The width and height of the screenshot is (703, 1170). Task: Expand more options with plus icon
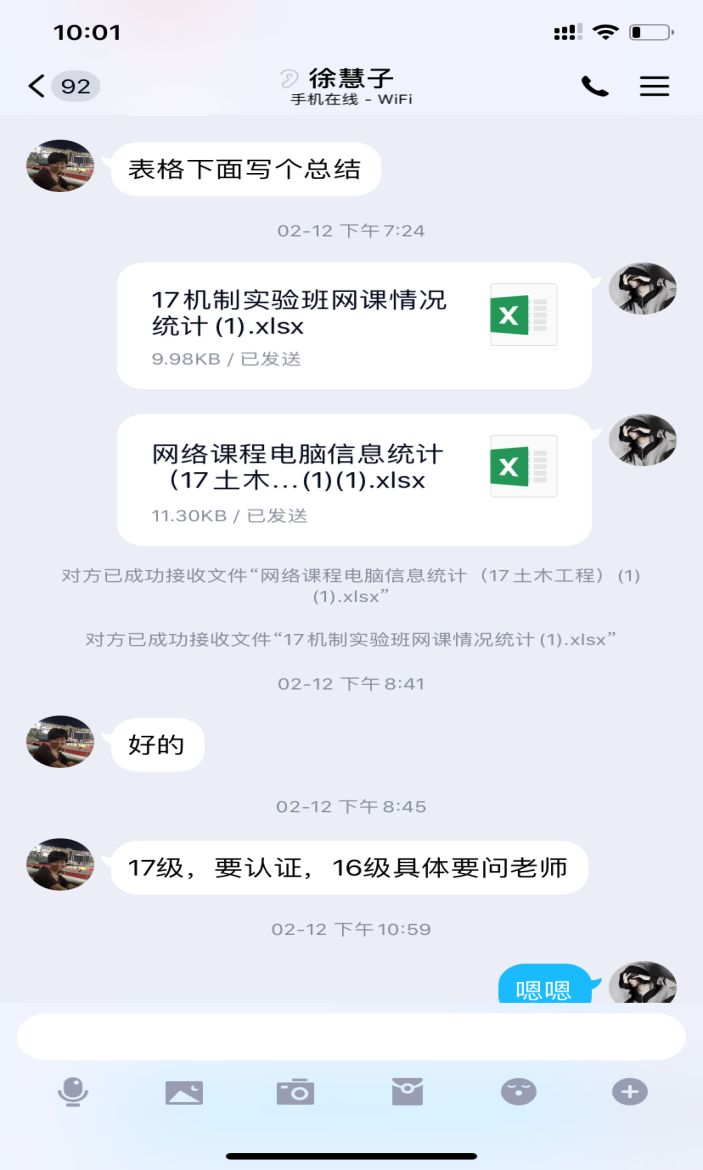click(x=629, y=1092)
